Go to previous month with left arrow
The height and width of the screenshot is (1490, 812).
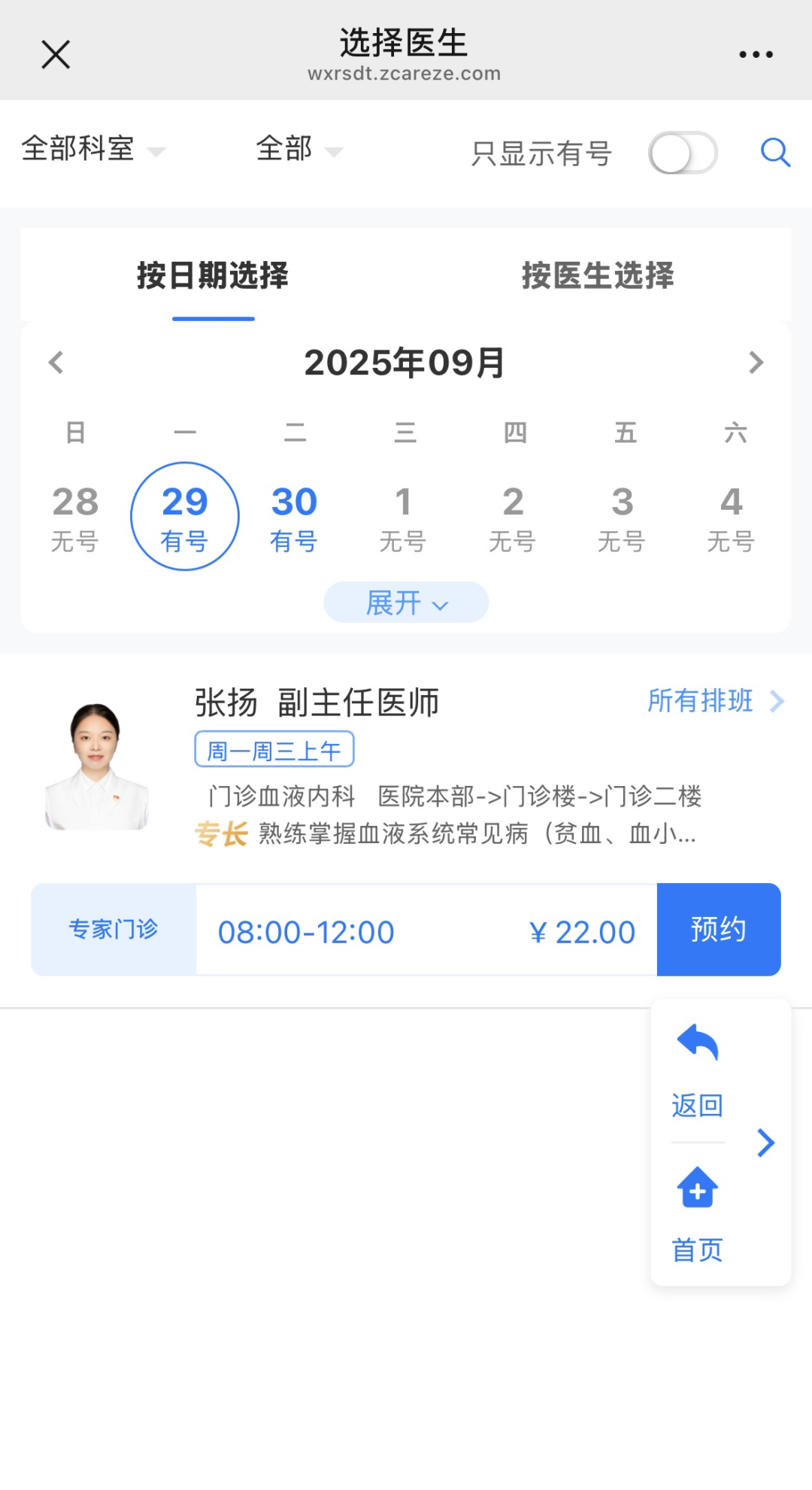click(56, 363)
